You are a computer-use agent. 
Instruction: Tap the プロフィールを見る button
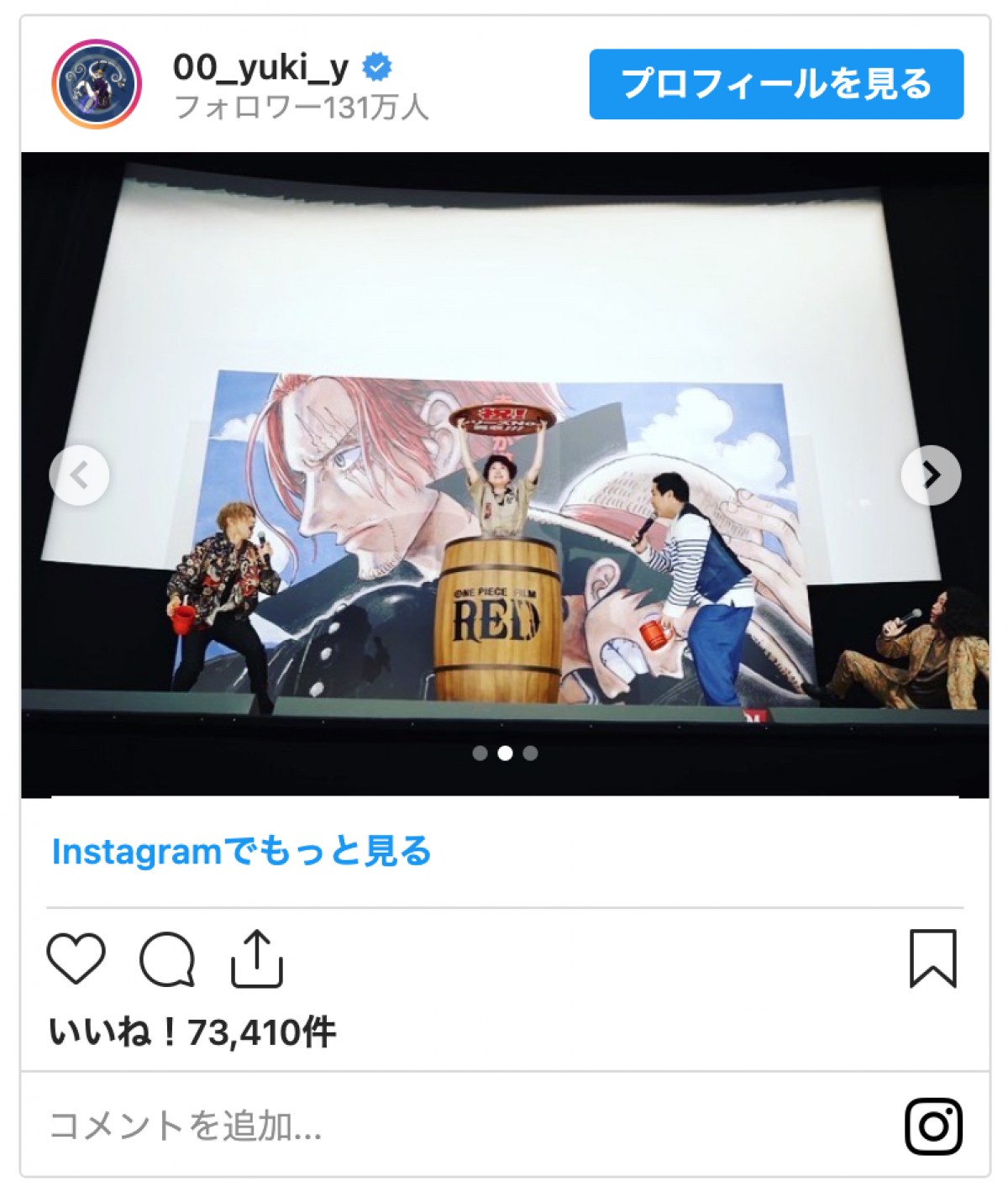pyautogui.click(x=776, y=84)
